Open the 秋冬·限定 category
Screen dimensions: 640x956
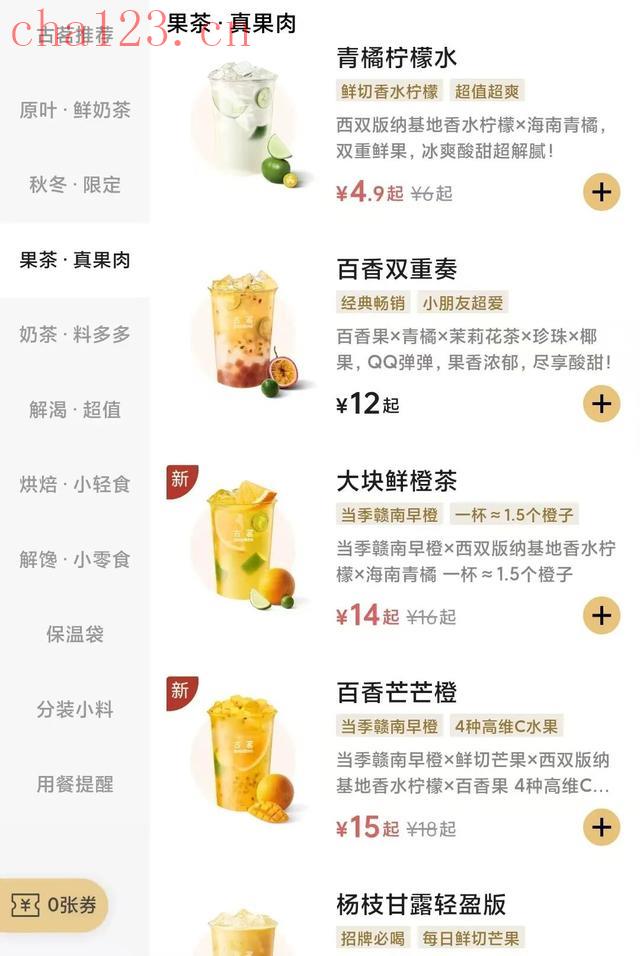tap(75, 185)
